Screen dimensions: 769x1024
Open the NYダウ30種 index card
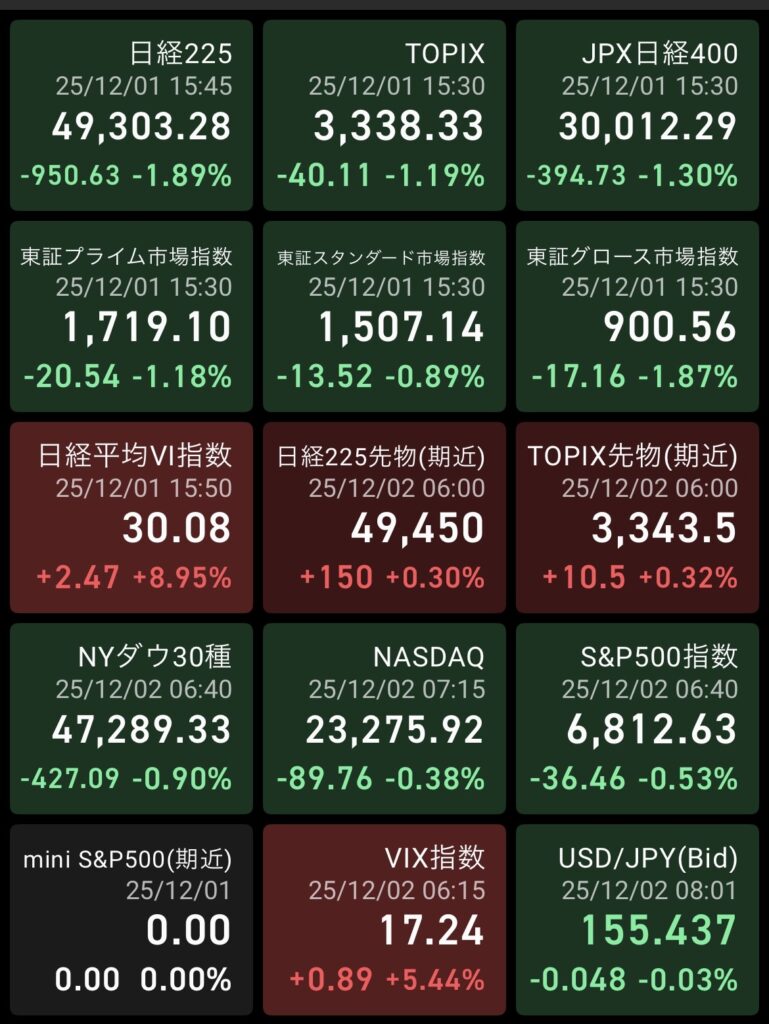pos(131,718)
